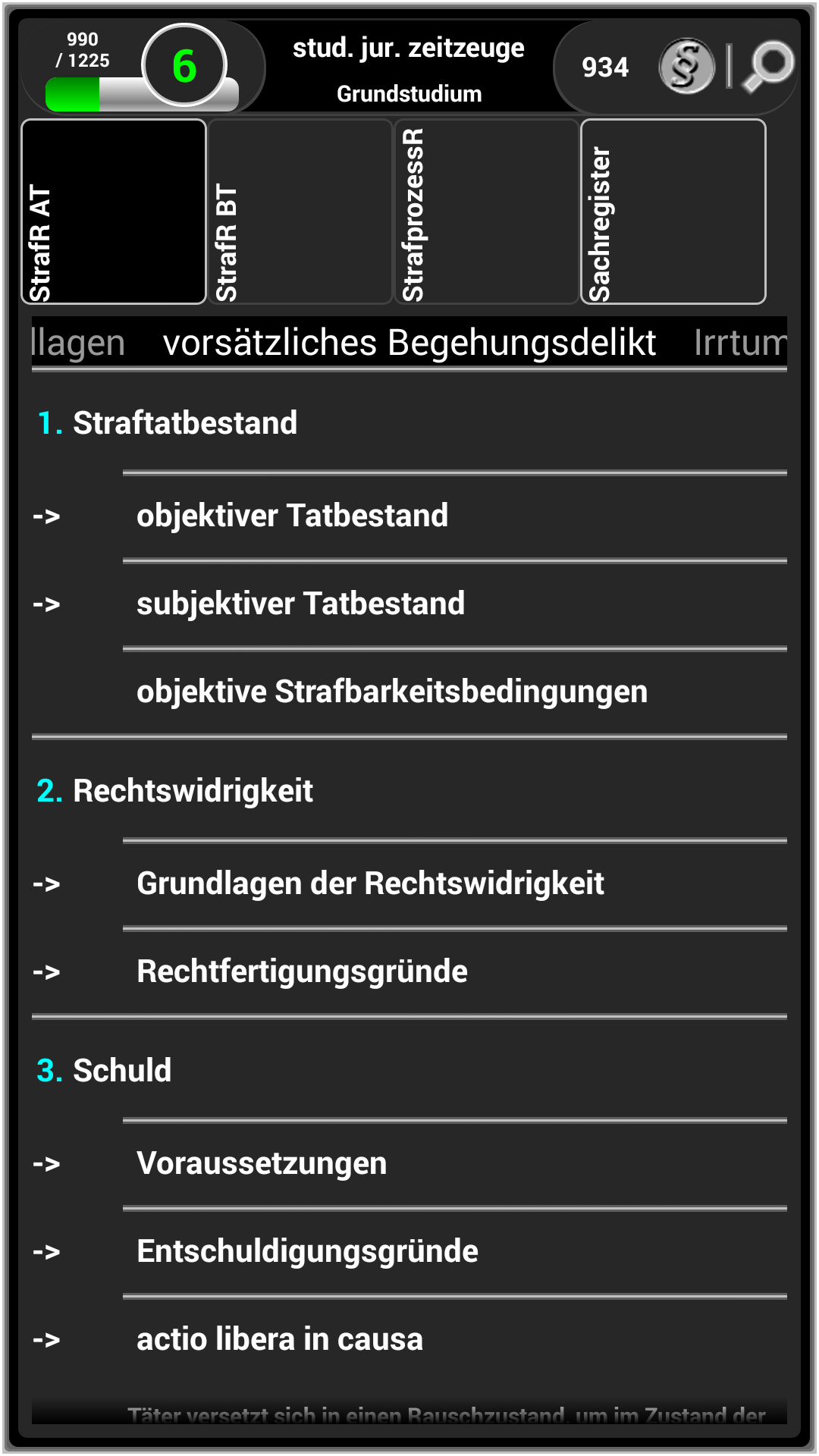Tap the paragraph sign coin icon

point(686,67)
